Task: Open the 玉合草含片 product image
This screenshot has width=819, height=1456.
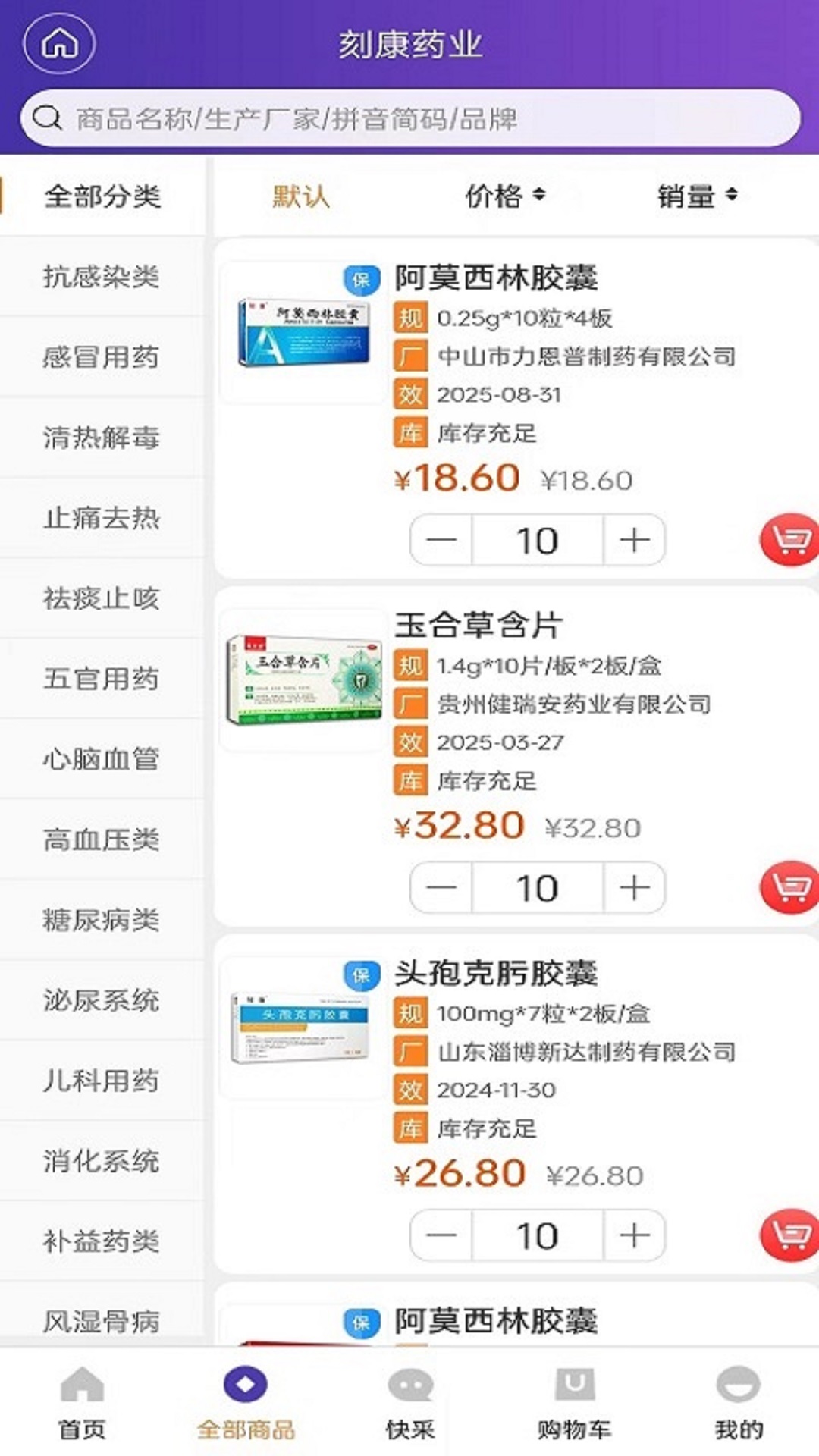Action: click(x=303, y=680)
